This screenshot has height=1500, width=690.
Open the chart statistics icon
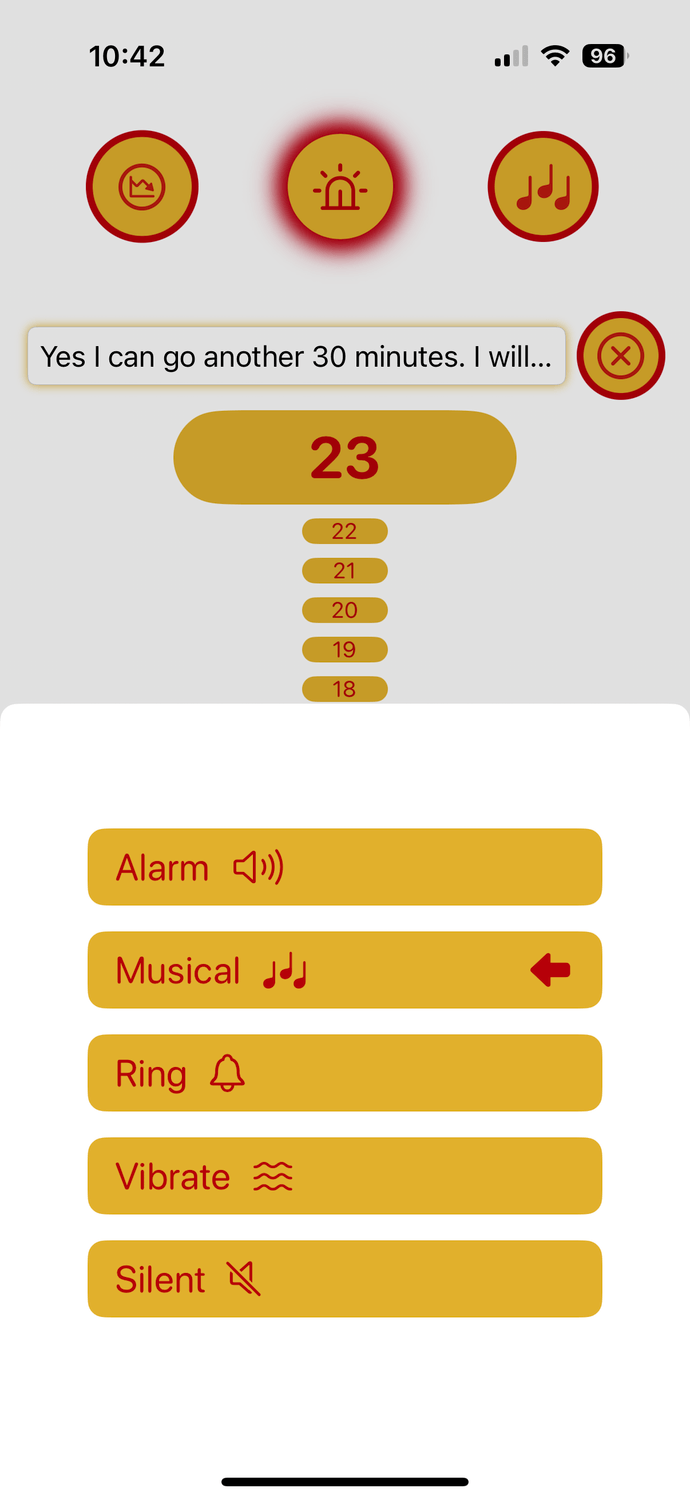(x=142, y=187)
